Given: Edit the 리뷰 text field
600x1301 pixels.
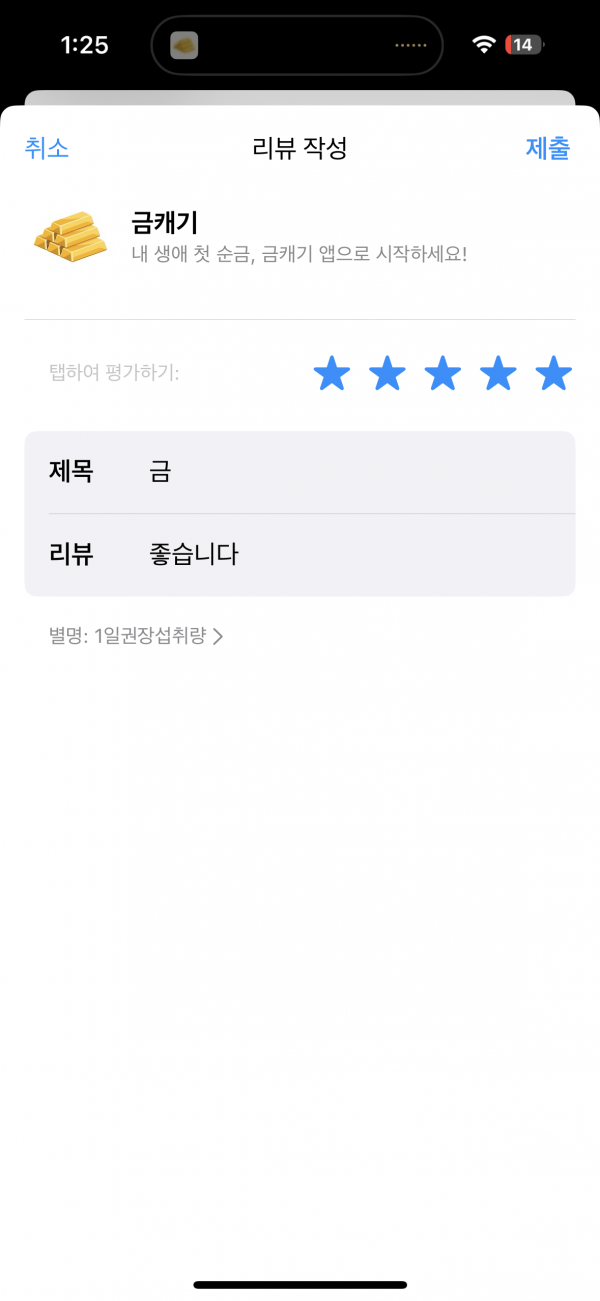Looking at the screenshot, I should coord(300,555).
